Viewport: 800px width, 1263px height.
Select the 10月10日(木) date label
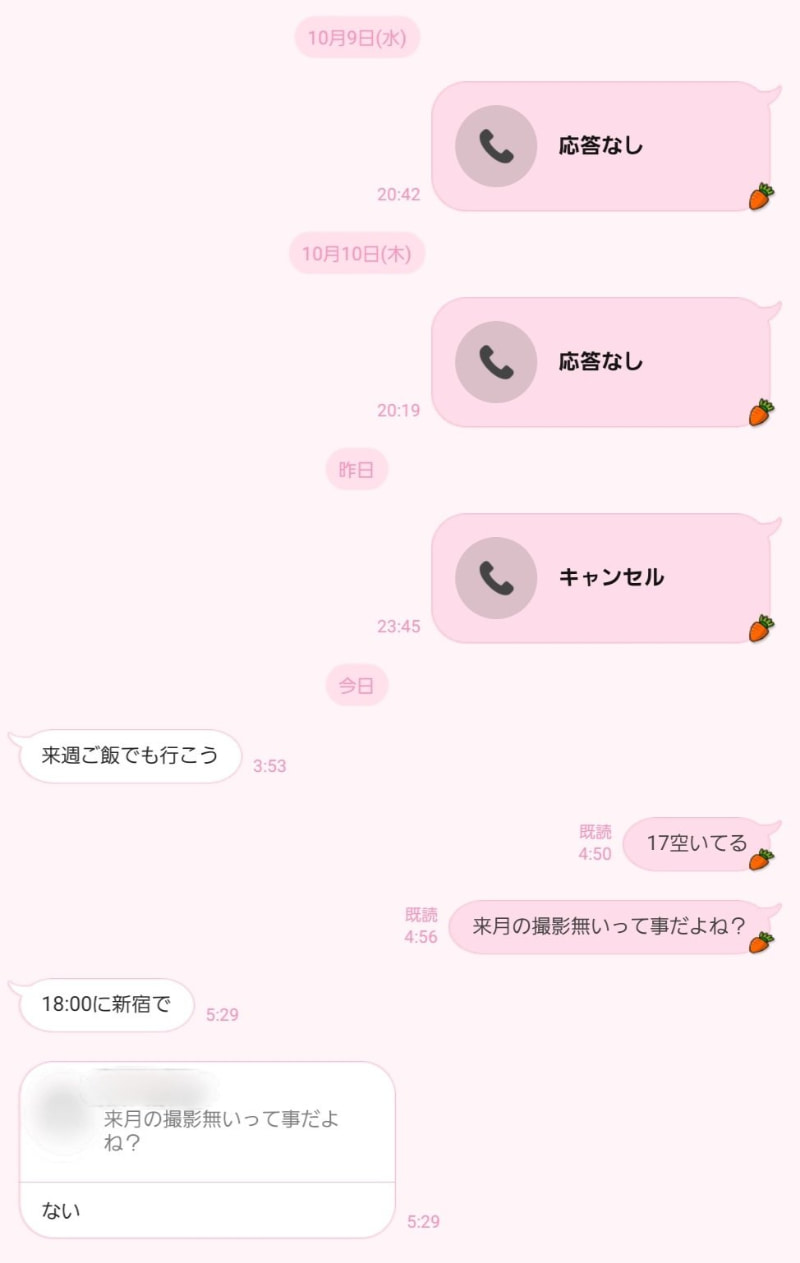pos(357,253)
